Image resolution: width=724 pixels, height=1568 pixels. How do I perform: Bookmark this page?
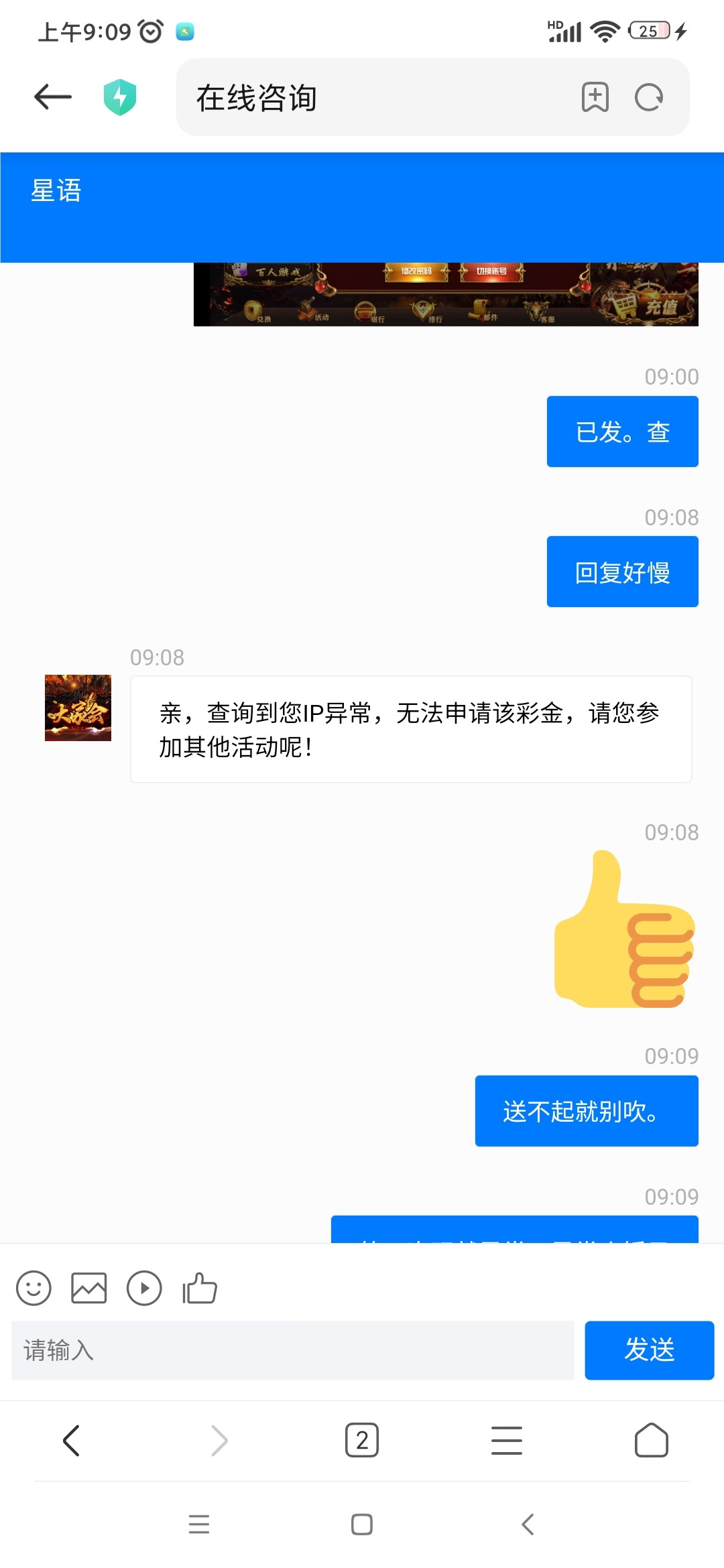click(x=595, y=98)
